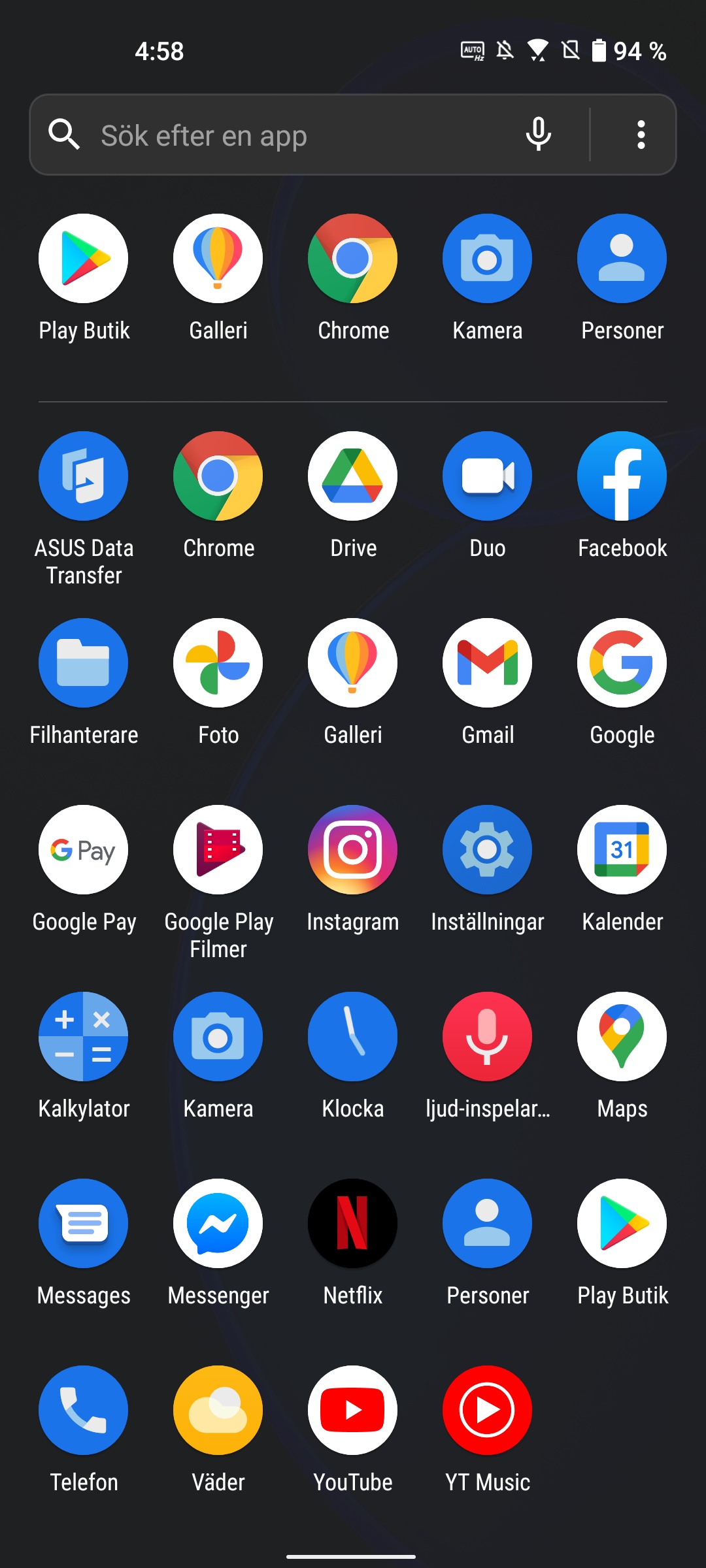Launch Google Pay
Image resolution: width=706 pixels, height=1568 pixels.
[x=84, y=850]
